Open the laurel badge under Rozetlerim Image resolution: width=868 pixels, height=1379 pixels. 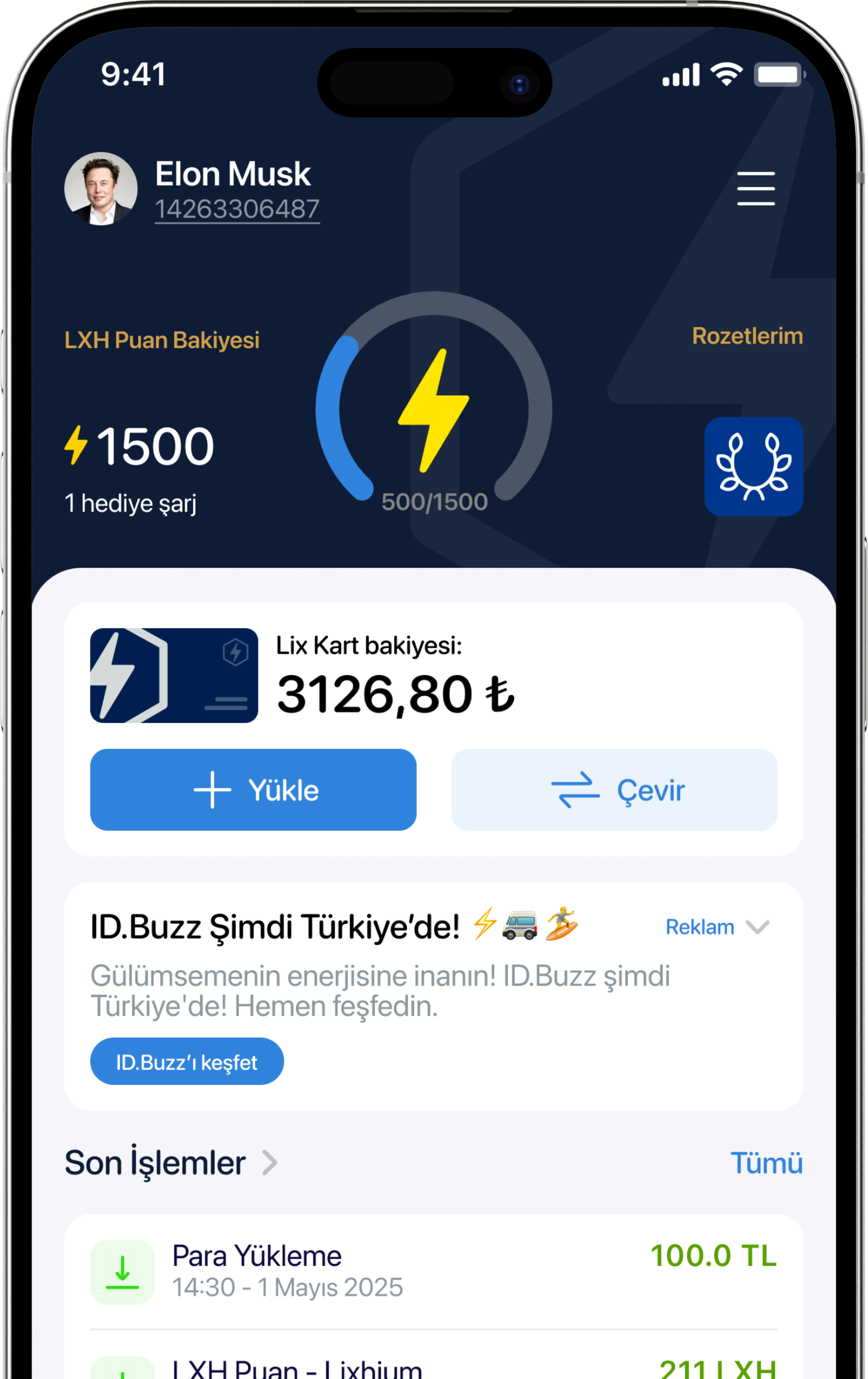point(753,466)
